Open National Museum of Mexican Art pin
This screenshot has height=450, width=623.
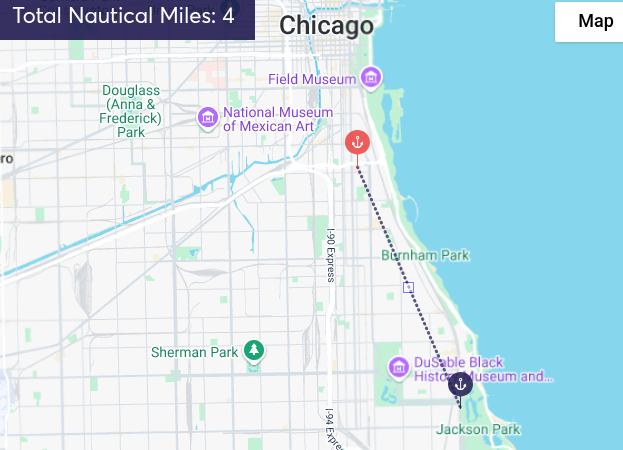(208, 118)
